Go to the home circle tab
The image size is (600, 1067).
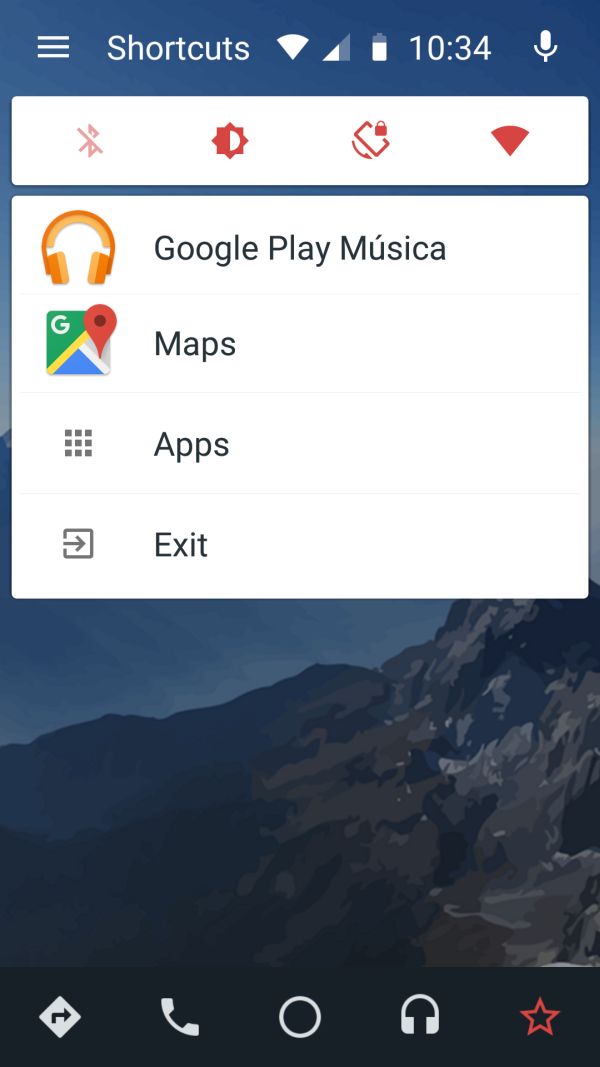[x=300, y=1017]
